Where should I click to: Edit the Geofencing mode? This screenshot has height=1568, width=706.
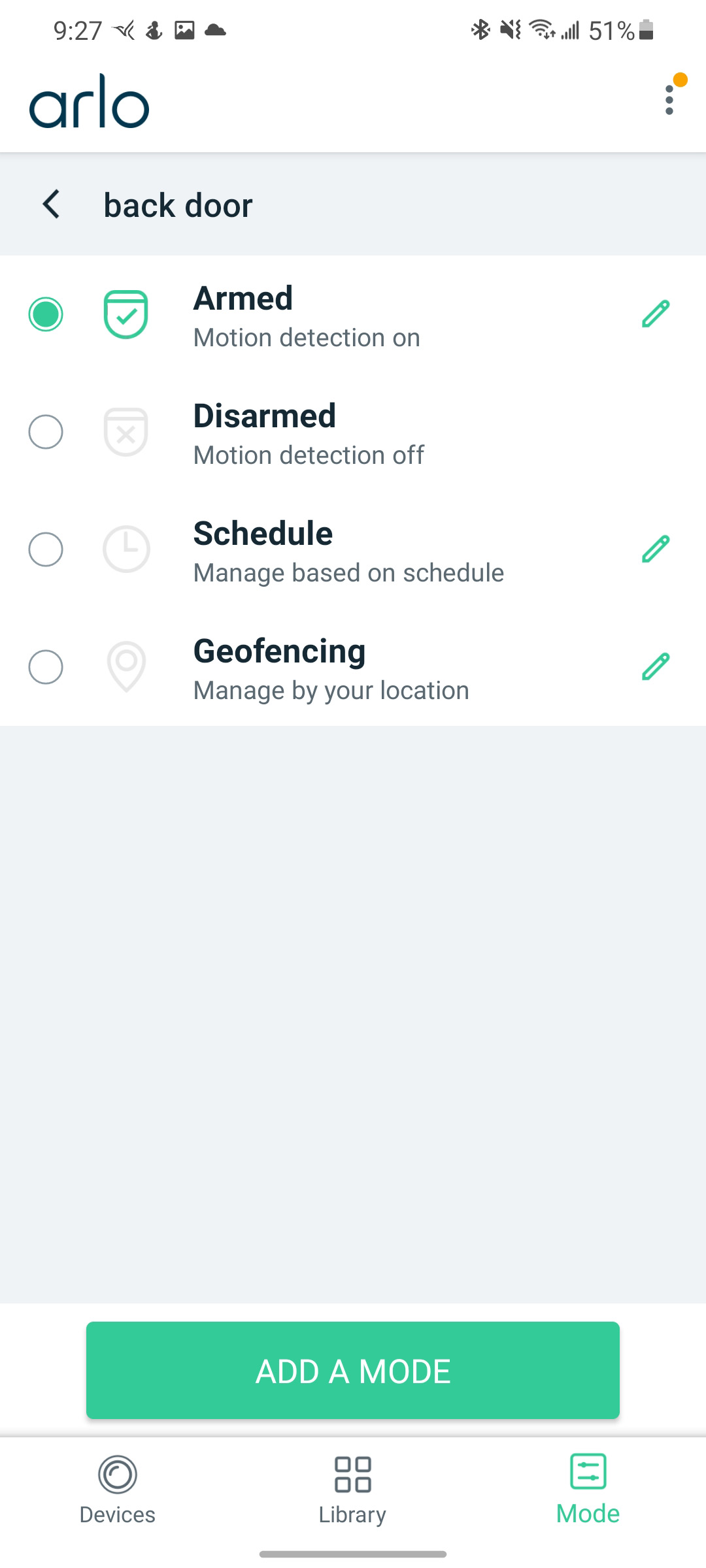[656, 666]
